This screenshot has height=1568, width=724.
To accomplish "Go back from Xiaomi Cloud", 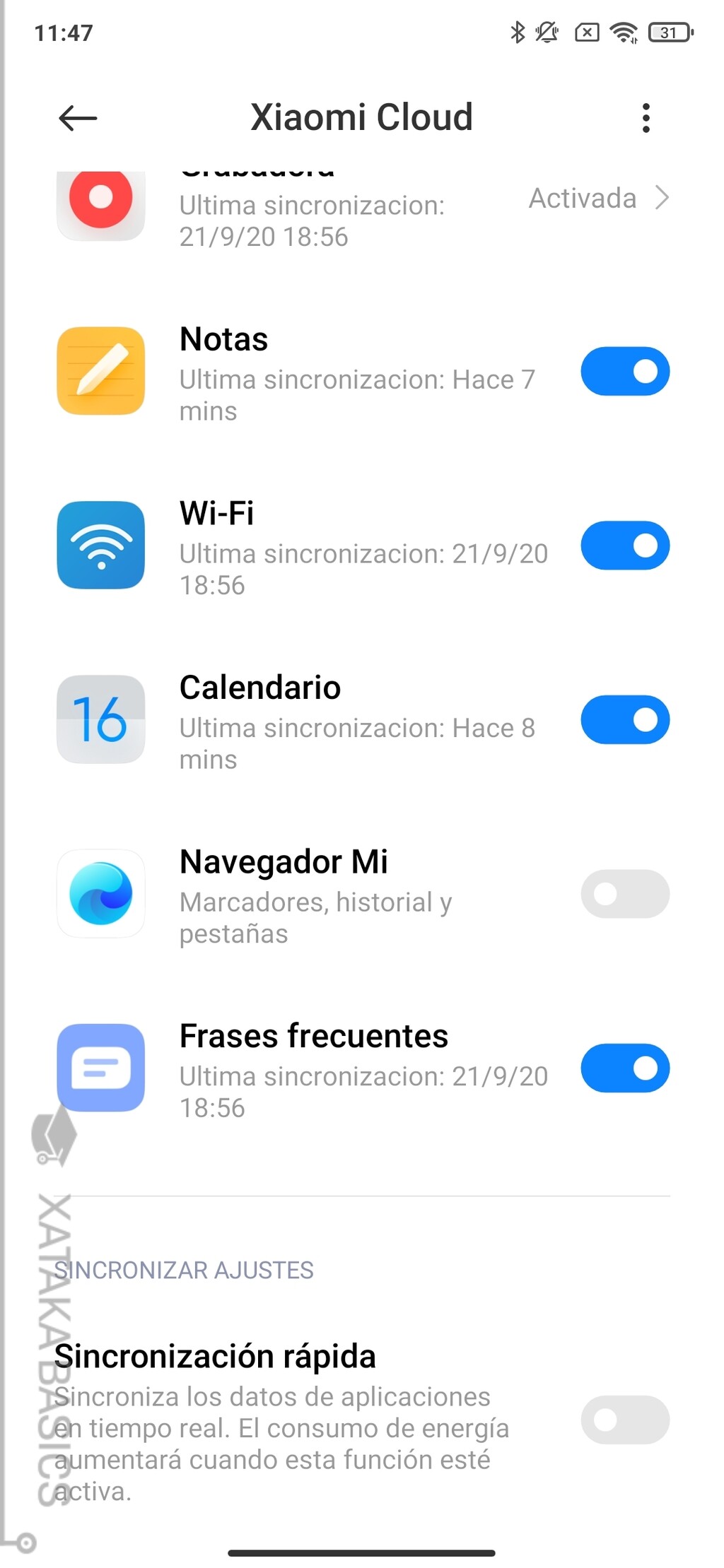I will 78,118.
